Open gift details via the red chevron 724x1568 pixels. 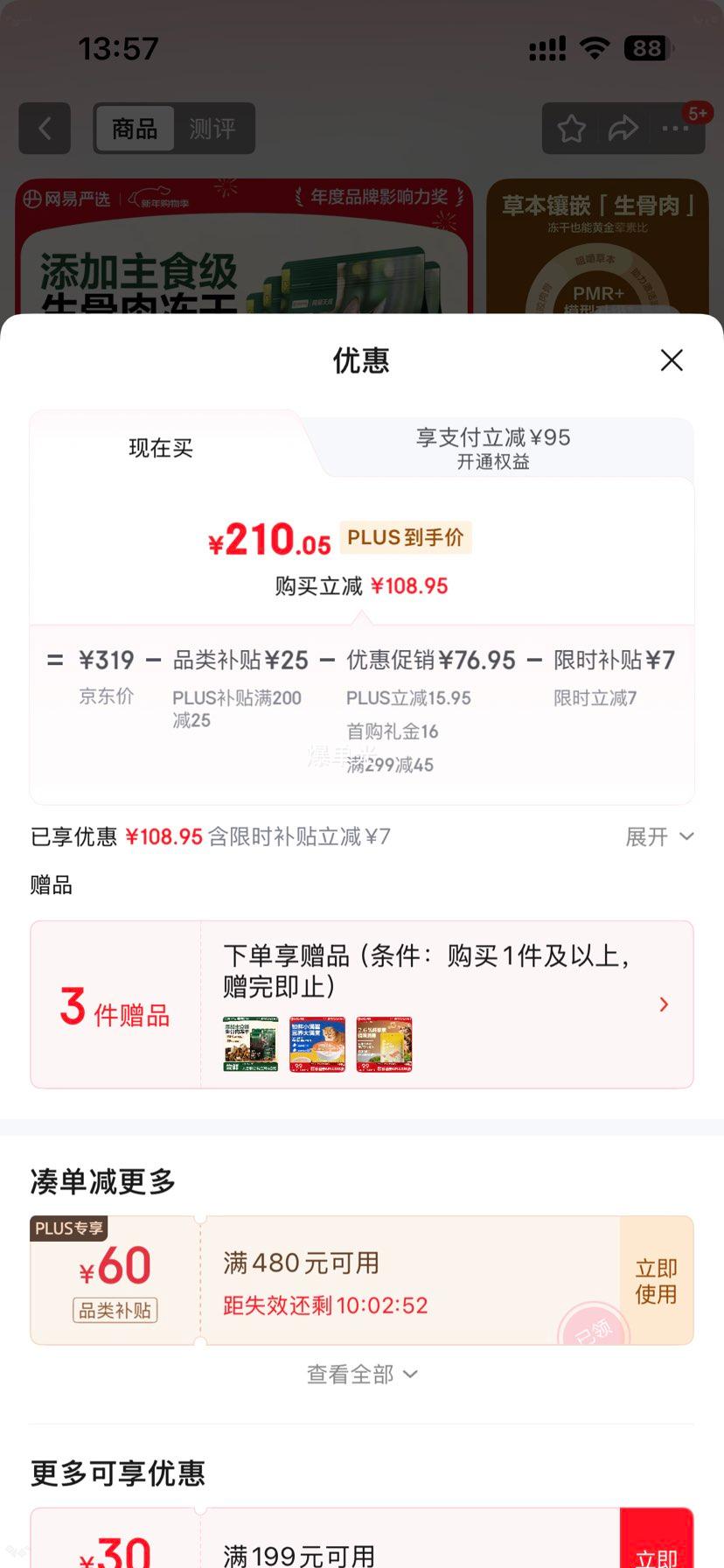pyautogui.click(x=663, y=1004)
